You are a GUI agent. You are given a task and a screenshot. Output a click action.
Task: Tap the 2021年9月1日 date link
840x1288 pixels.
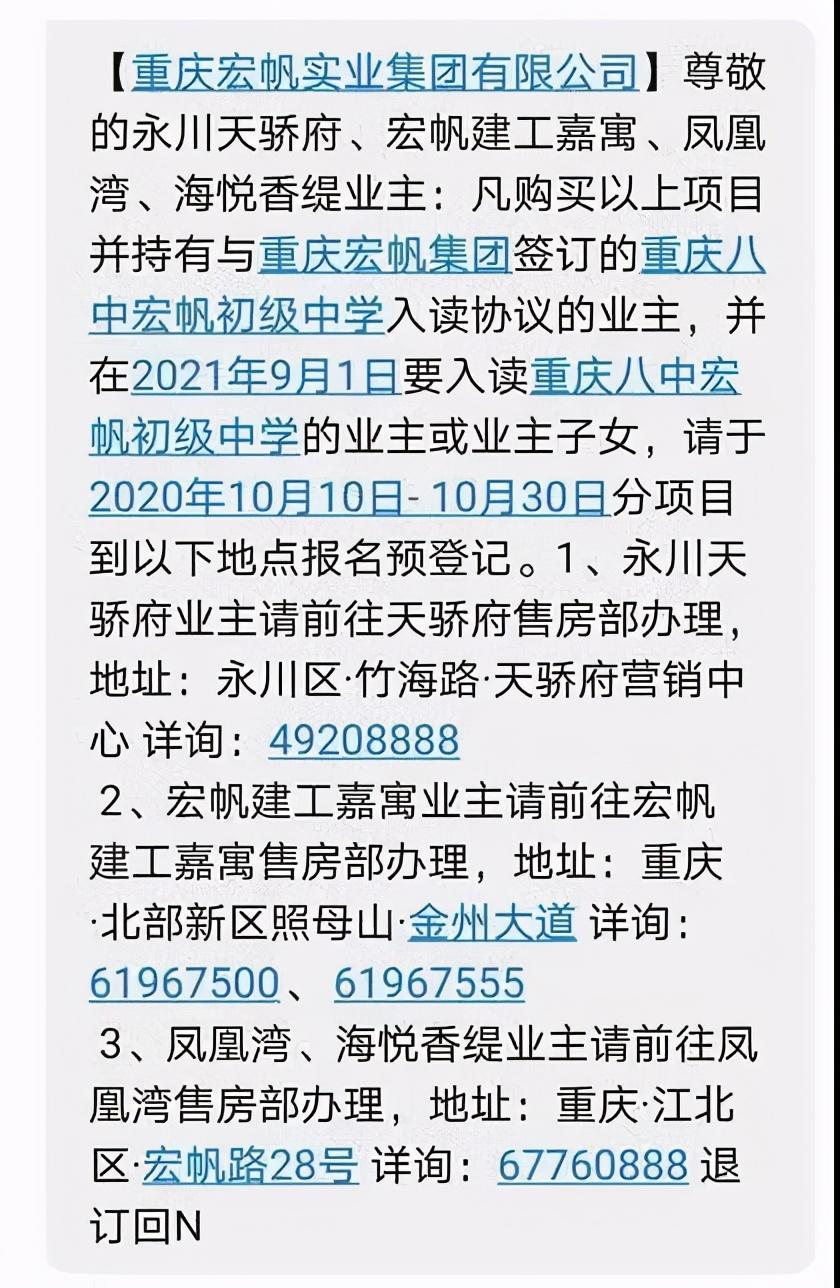click(266, 376)
